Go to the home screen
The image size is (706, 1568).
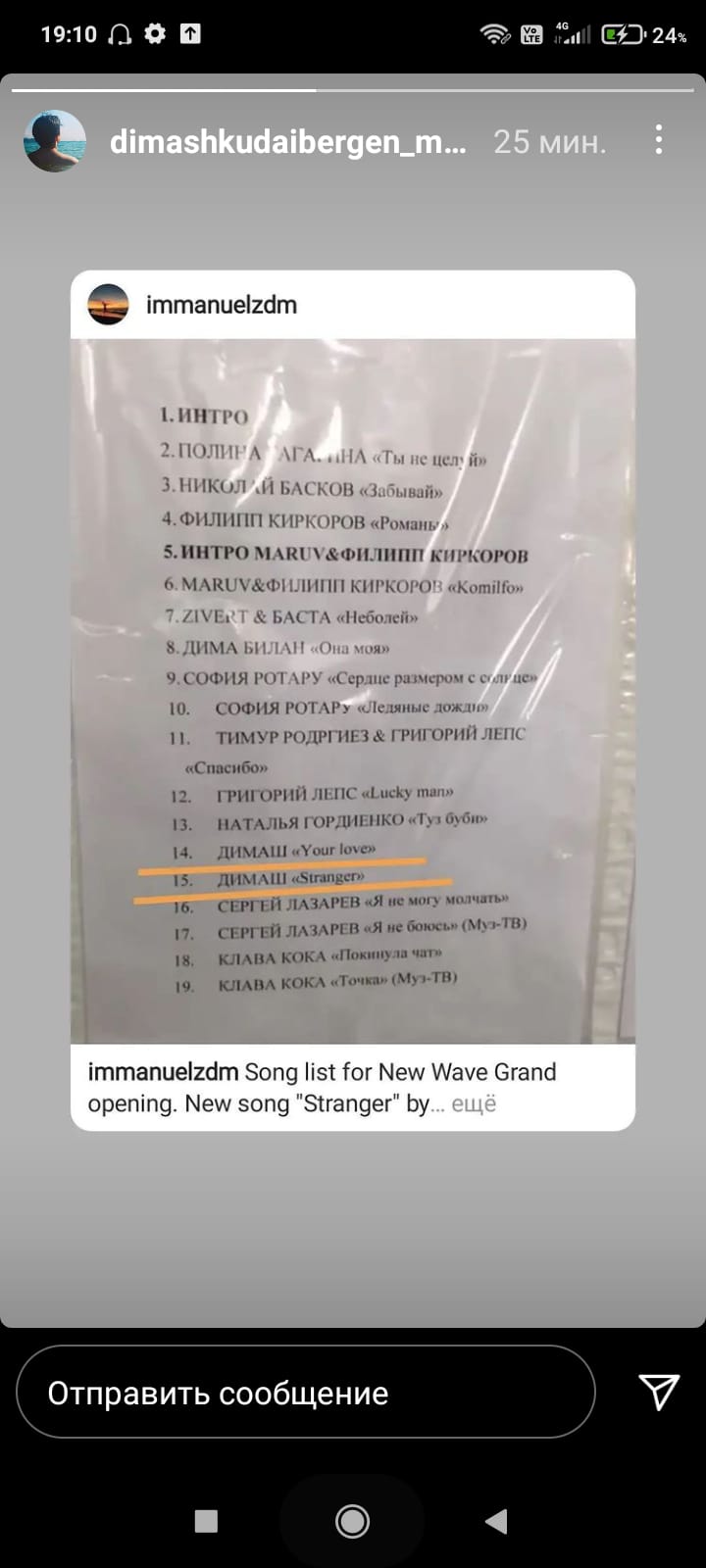pos(352,1521)
